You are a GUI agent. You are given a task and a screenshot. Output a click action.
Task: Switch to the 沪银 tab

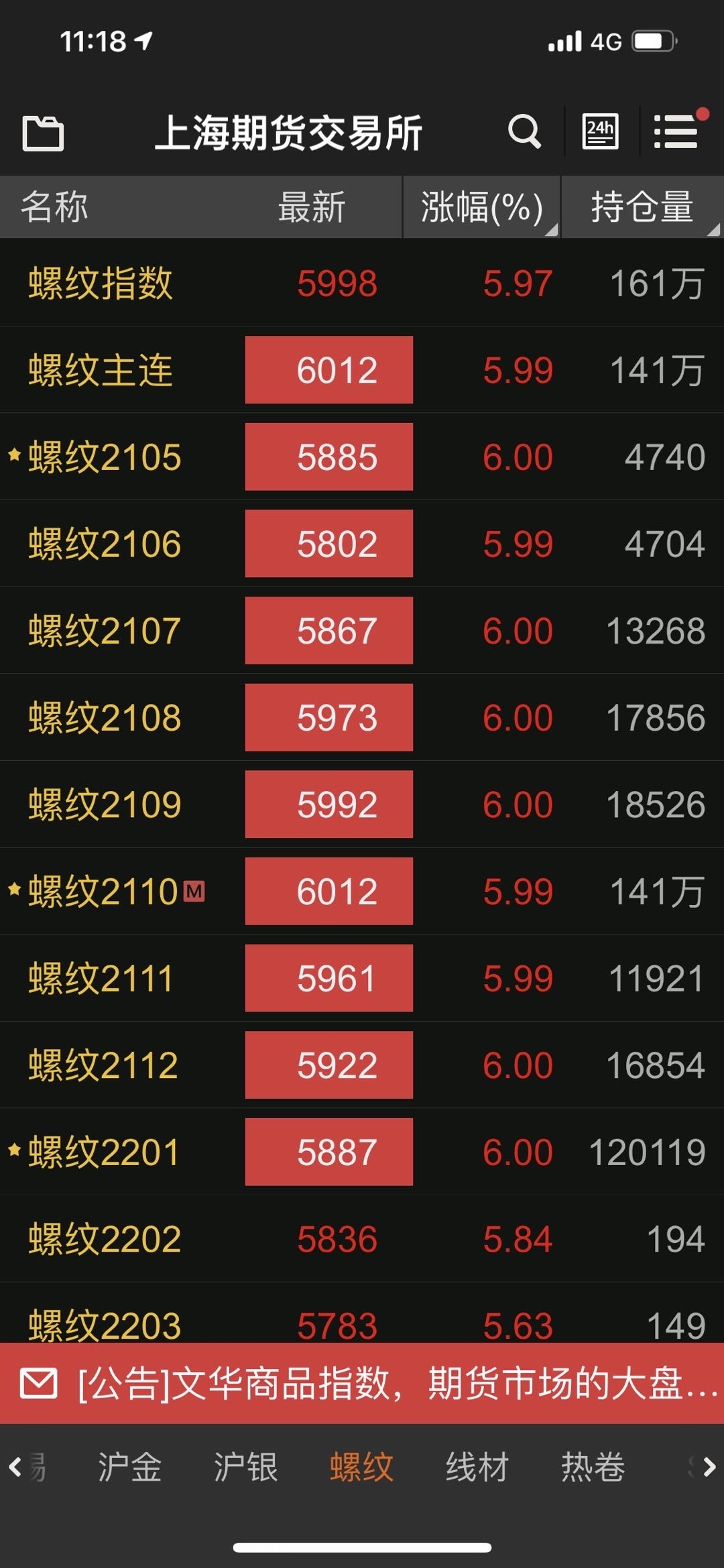tap(245, 1467)
